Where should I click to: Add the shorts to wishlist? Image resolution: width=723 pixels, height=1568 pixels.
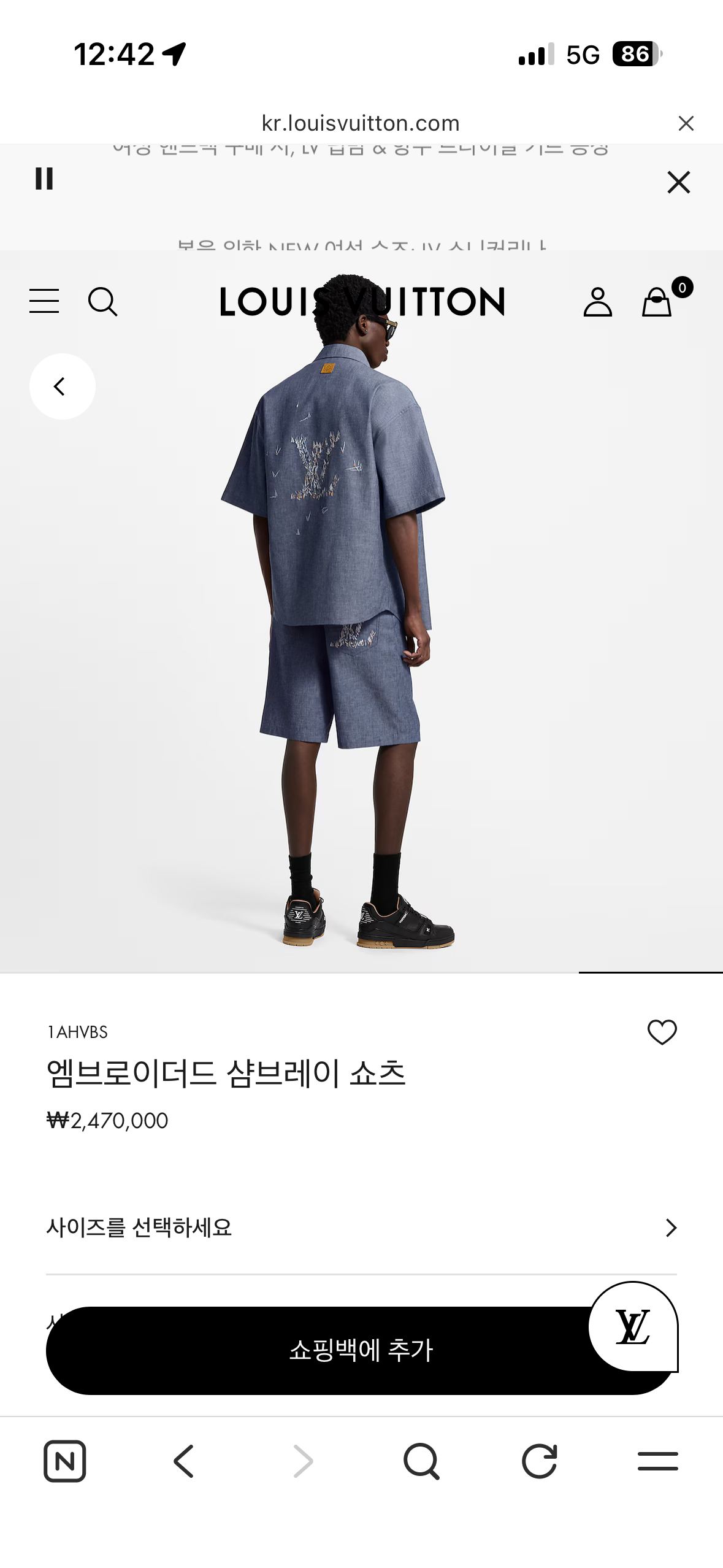(x=662, y=1032)
